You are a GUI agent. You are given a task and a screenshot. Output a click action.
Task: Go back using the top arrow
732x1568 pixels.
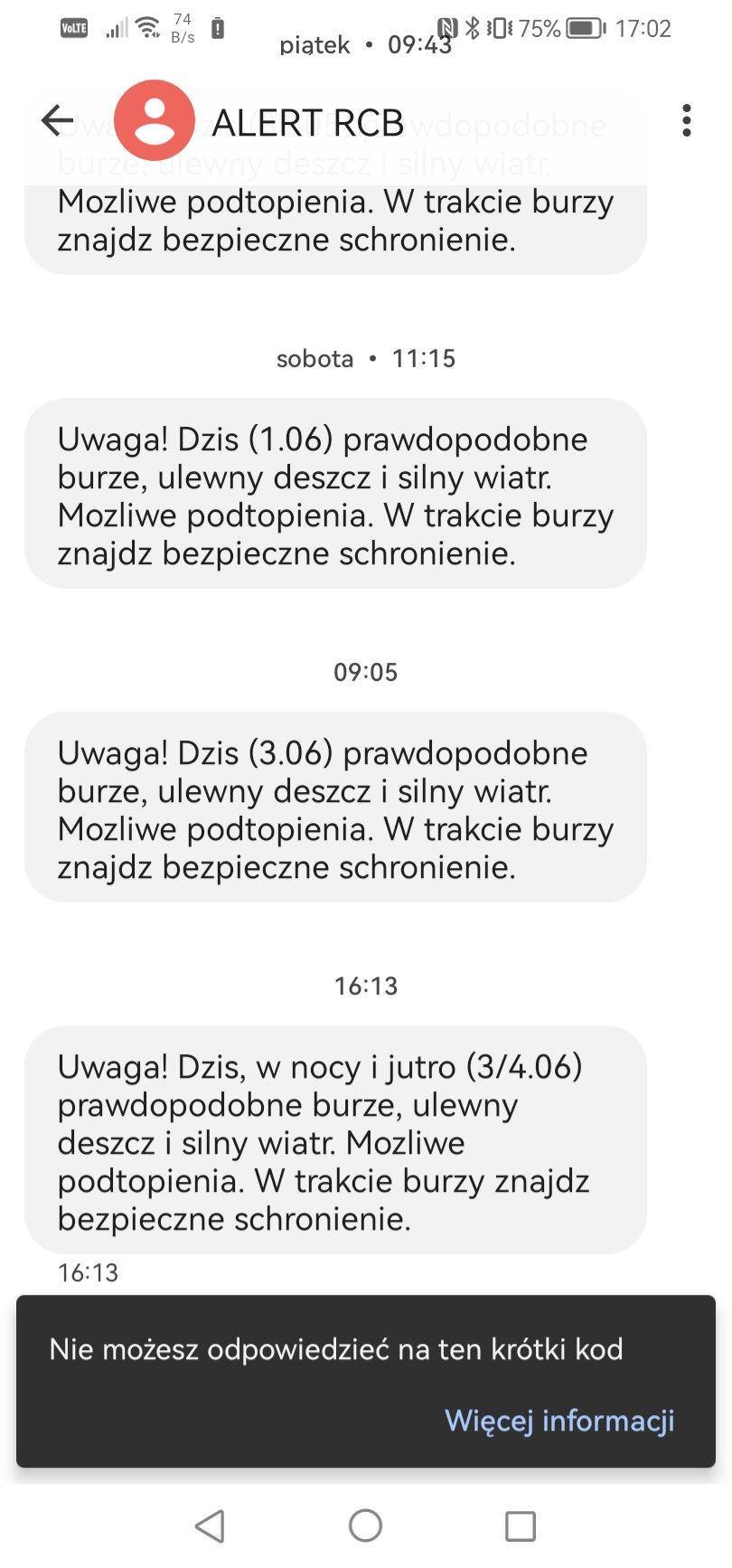tap(57, 120)
